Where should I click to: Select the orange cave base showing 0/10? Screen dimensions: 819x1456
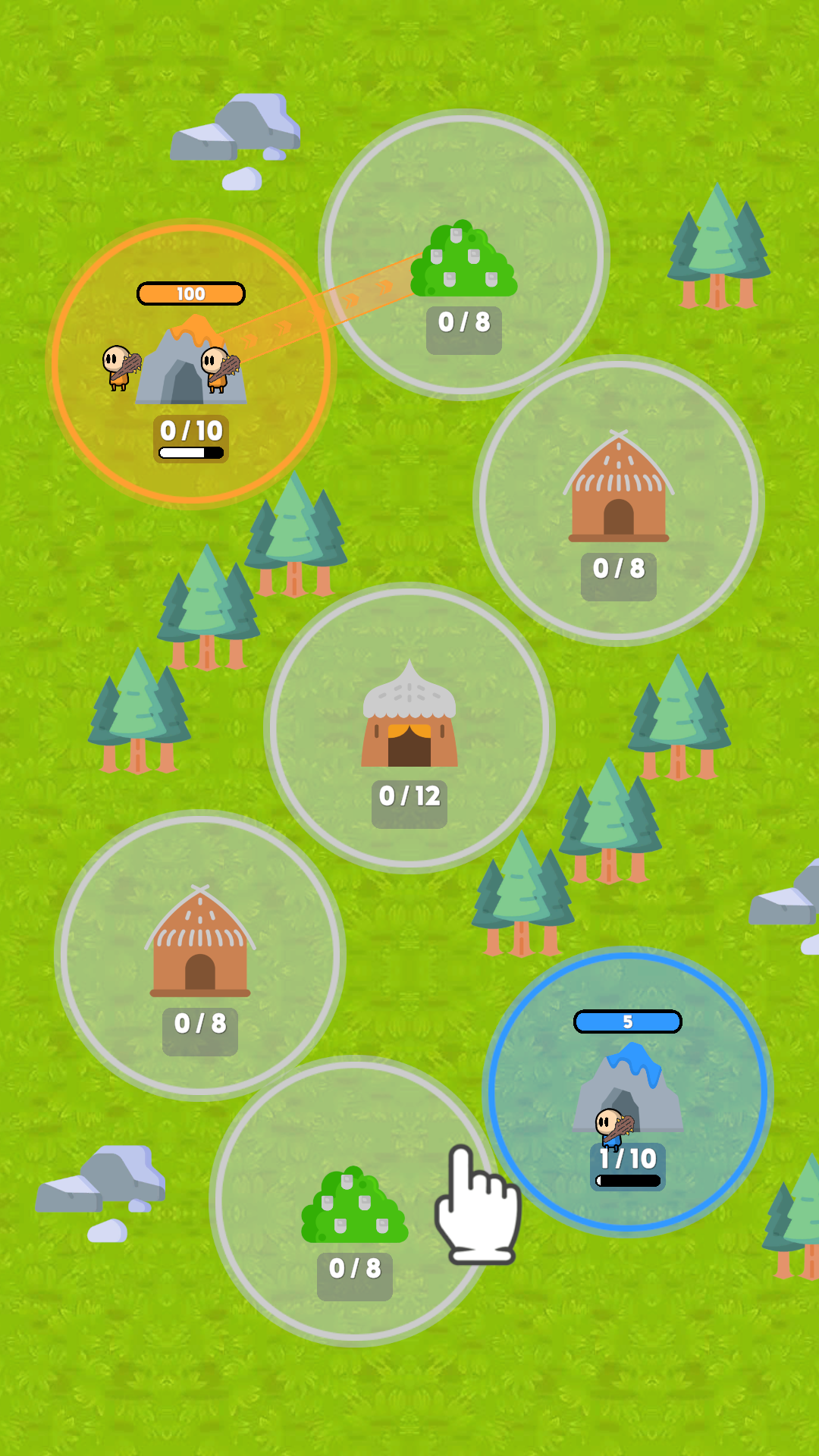[x=190, y=366]
